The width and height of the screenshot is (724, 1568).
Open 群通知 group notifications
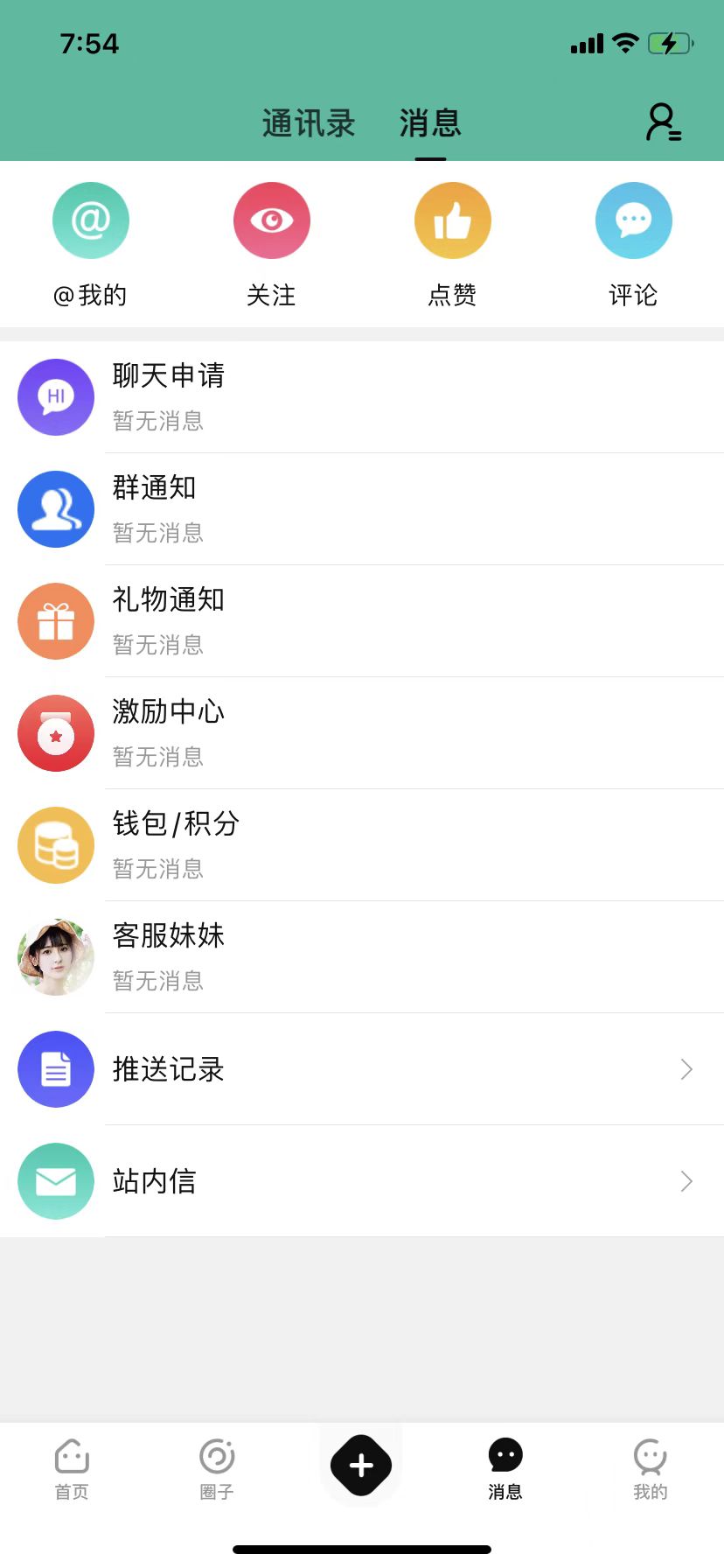tap(362, 509)
